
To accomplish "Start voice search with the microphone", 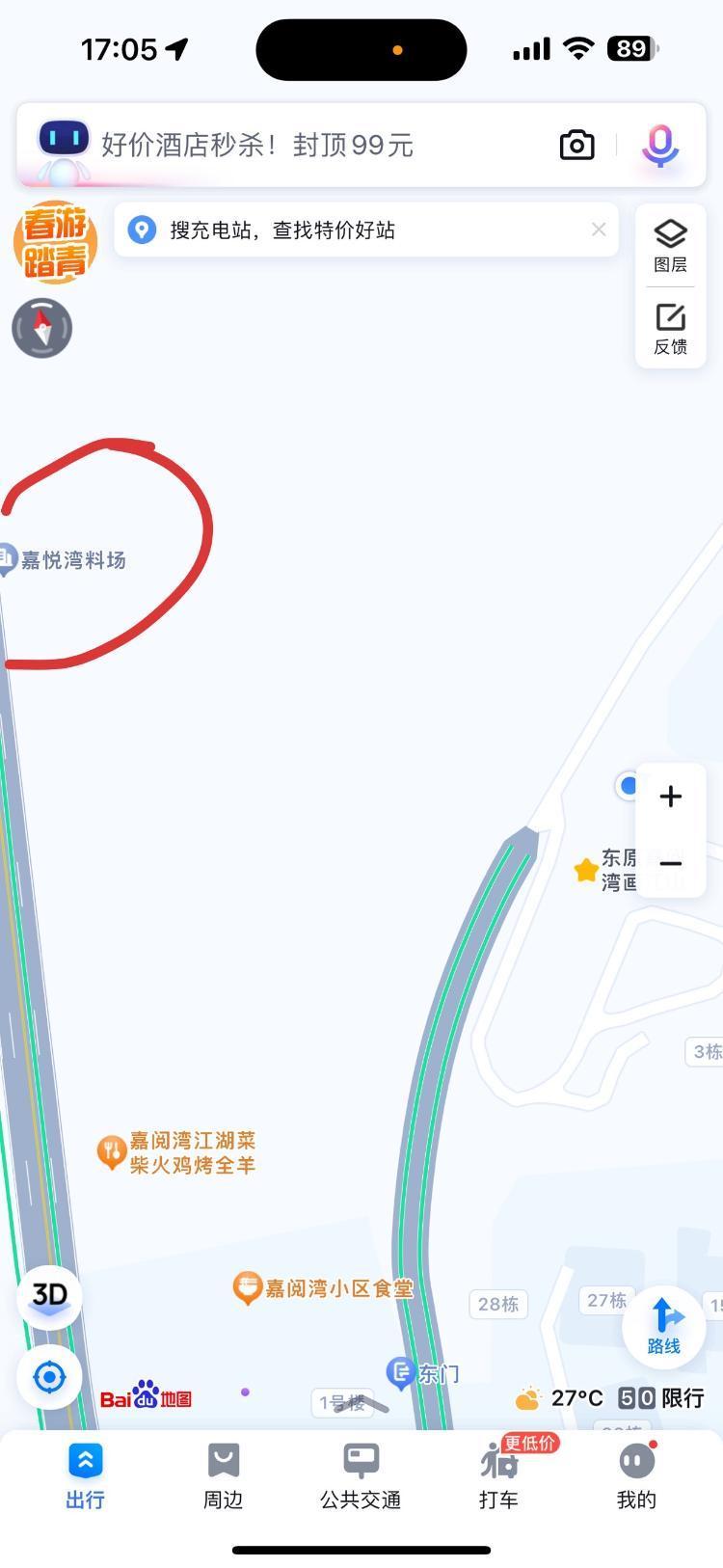I will (660, 146).
